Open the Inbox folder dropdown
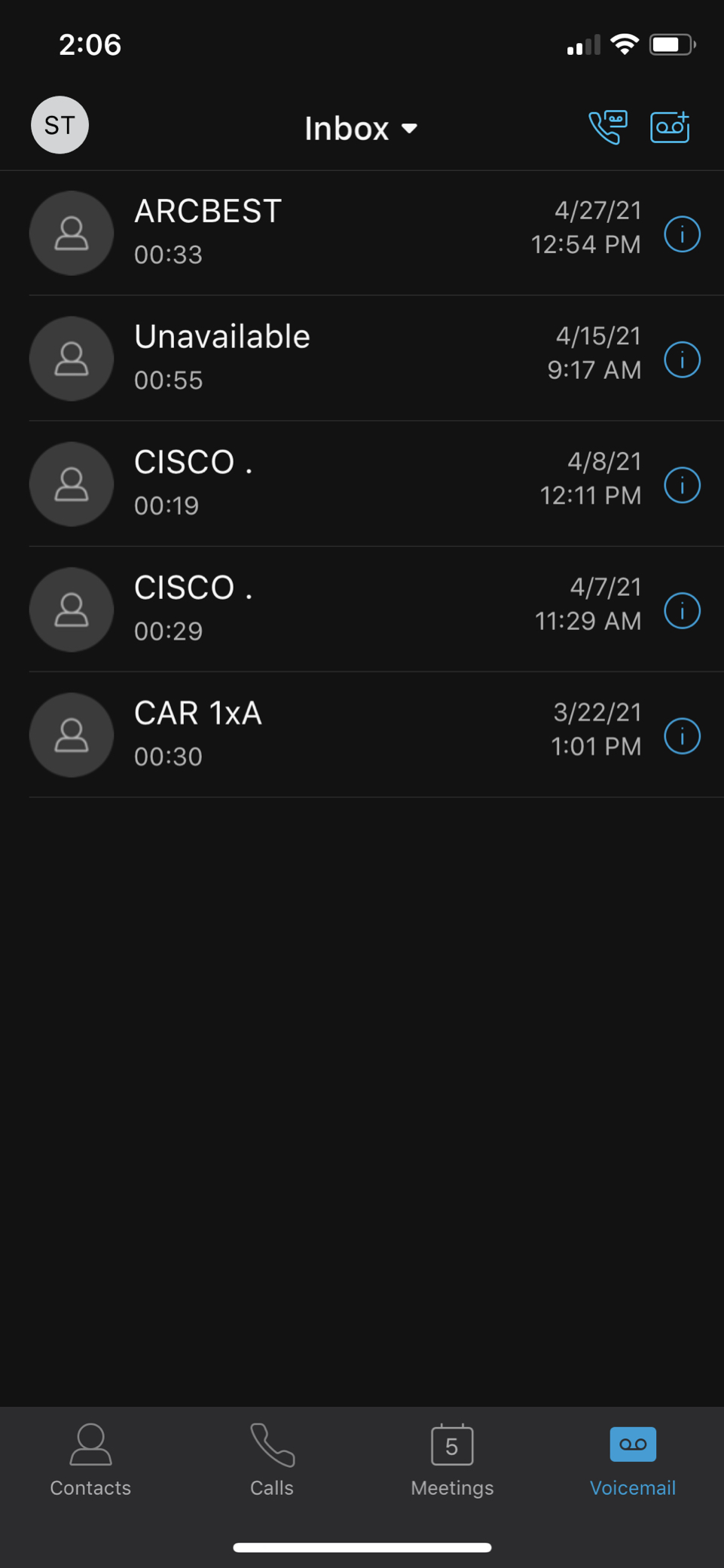This screenshot has height=1568, width=724. (362, 128)
